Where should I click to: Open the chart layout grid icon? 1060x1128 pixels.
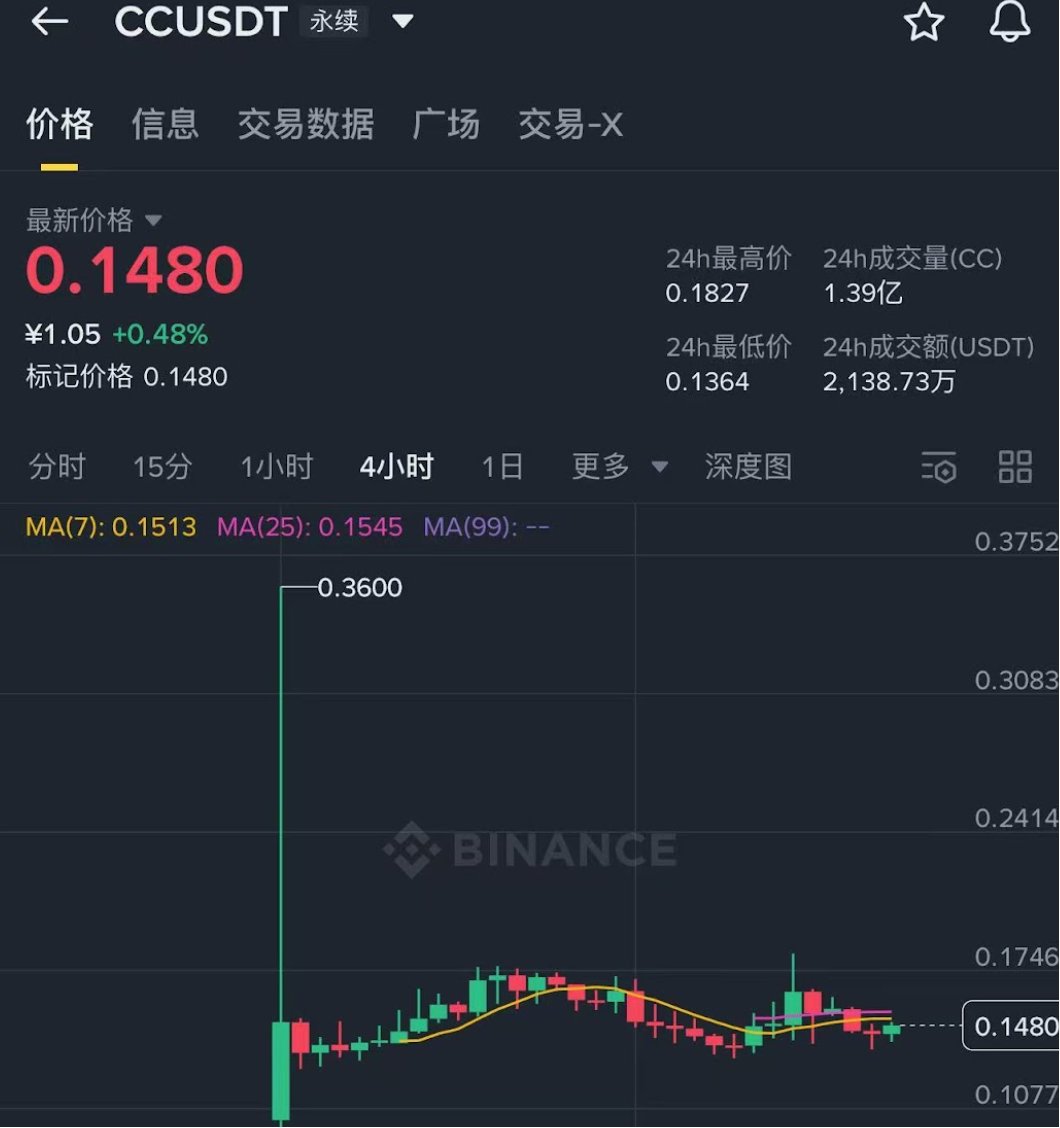pyautogui.click(x=1015, y=467)
